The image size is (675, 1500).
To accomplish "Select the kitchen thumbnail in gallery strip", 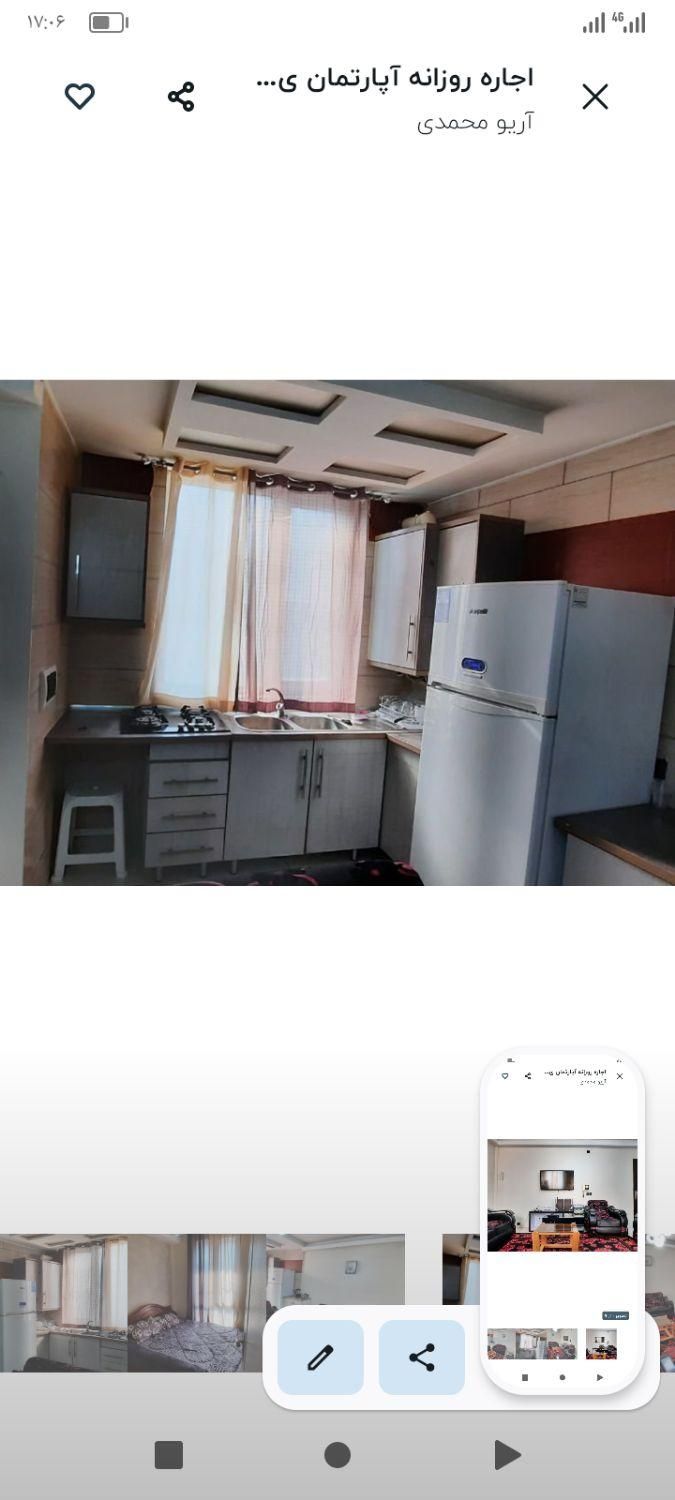I will point(63,1302).
